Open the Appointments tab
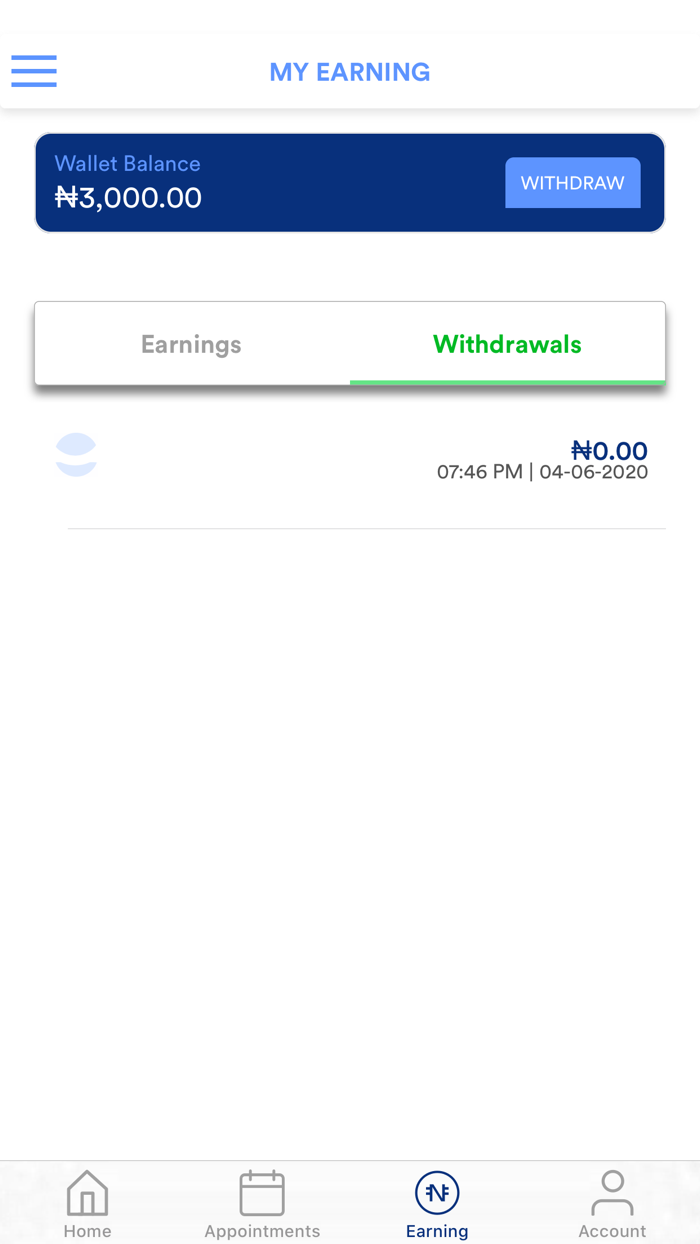 262,1204
